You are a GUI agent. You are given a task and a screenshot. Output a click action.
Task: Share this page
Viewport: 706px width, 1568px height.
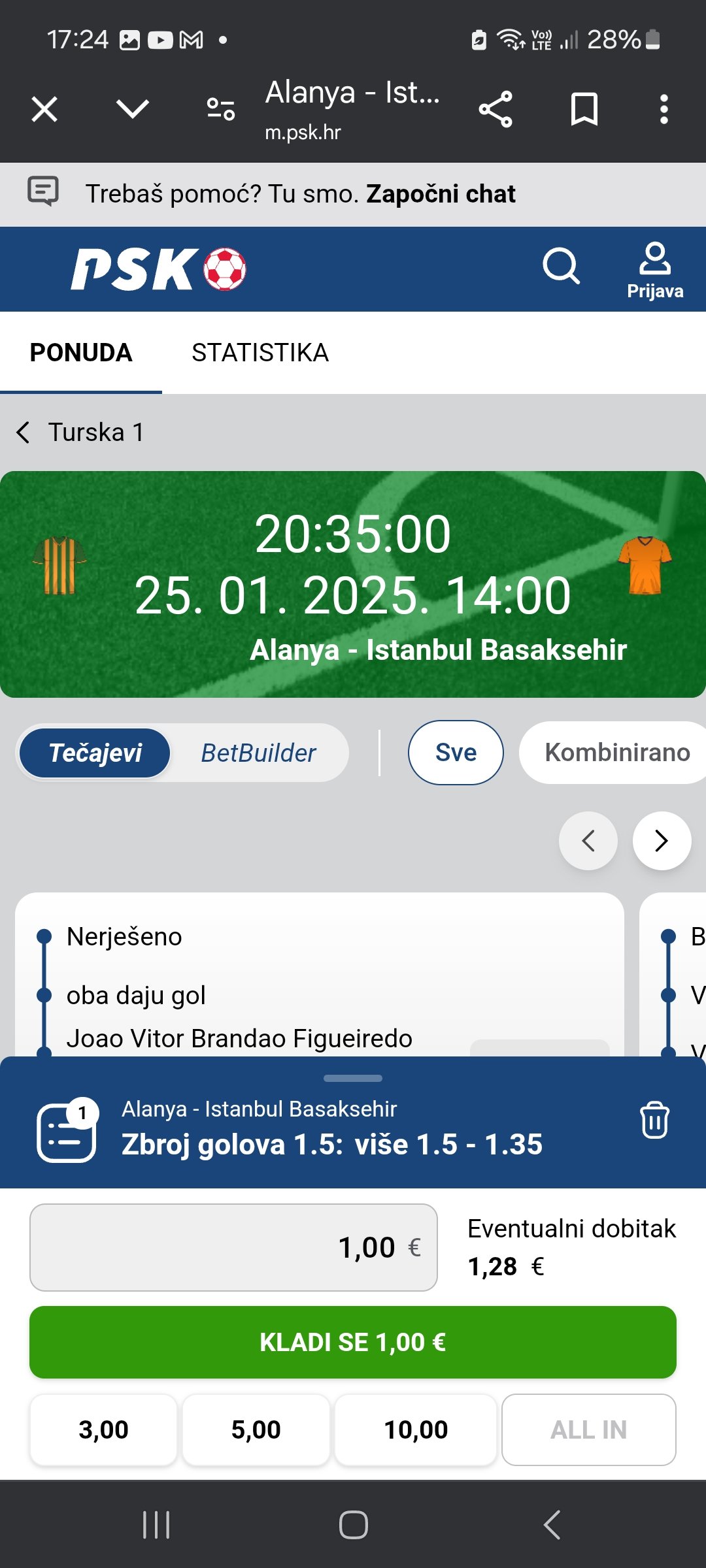pos(496,109)
